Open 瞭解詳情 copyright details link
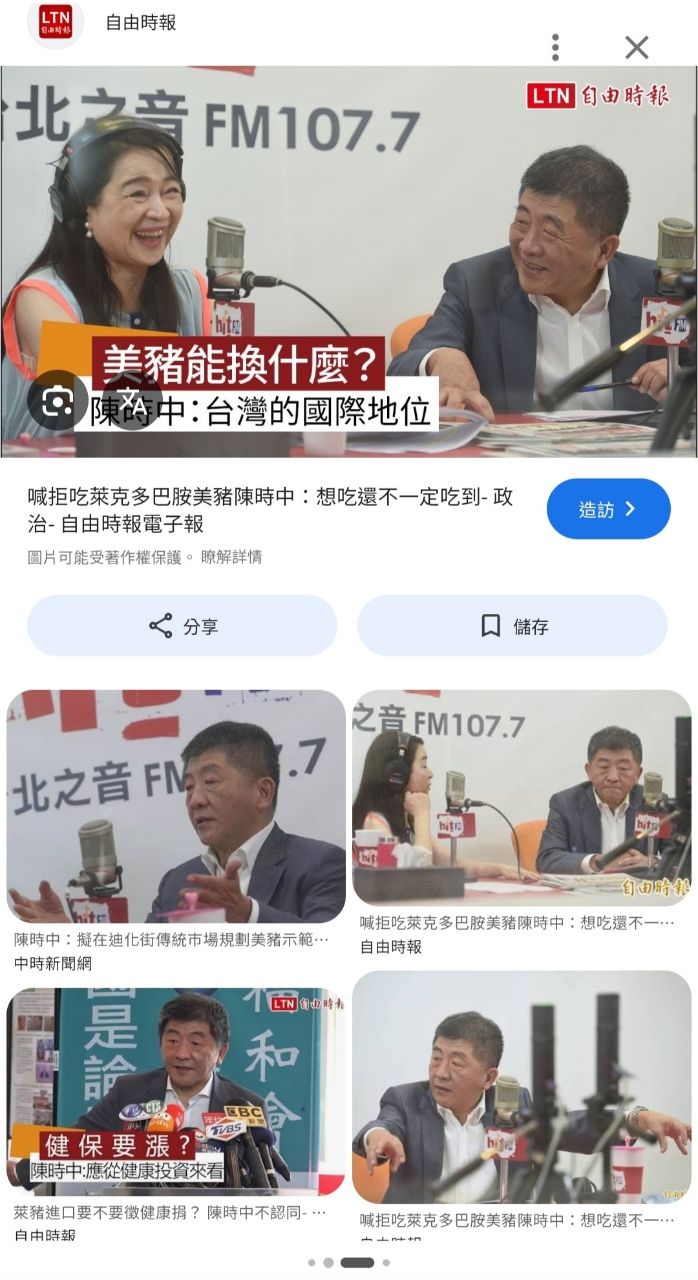 232,557
